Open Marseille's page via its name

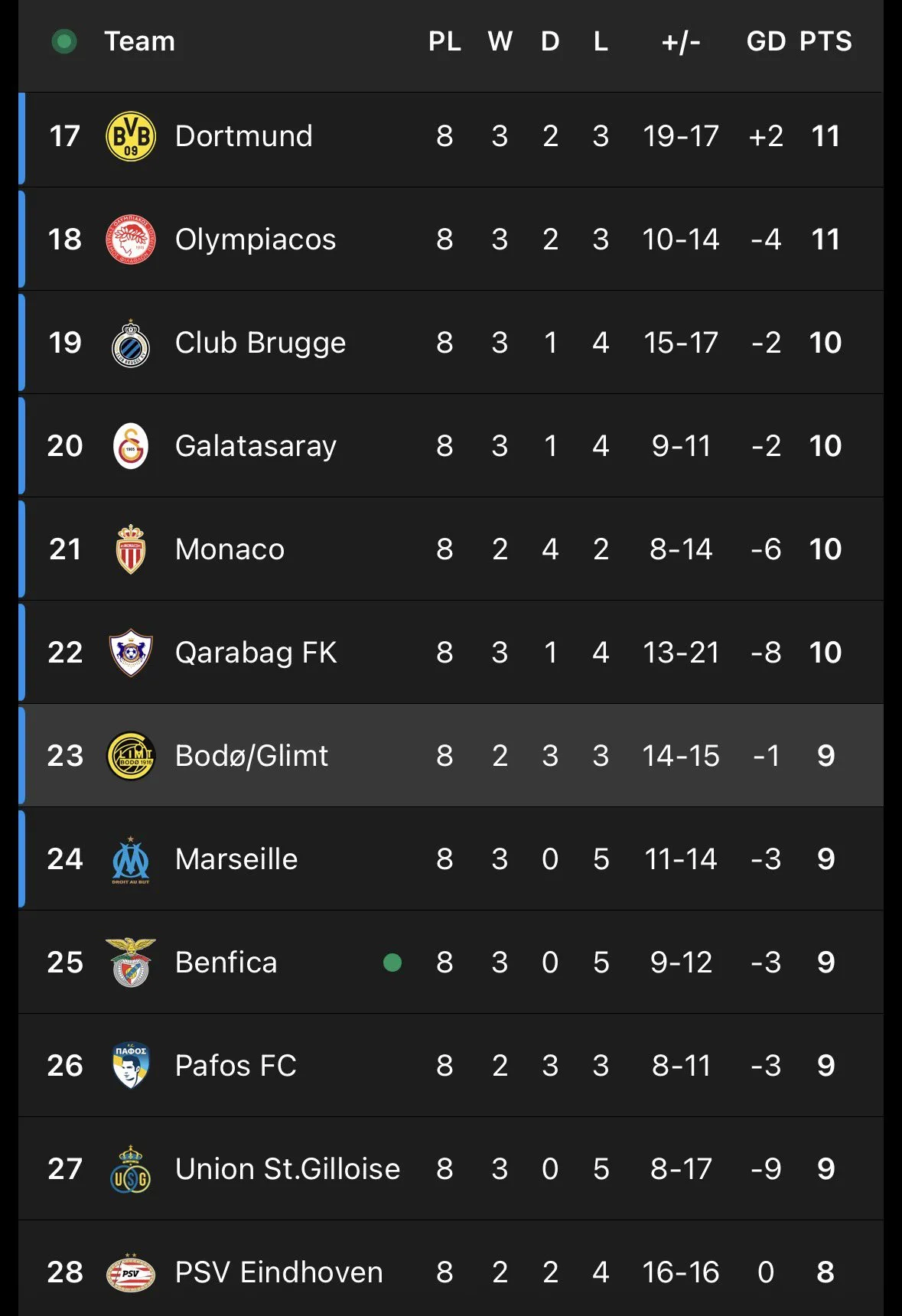236,858
